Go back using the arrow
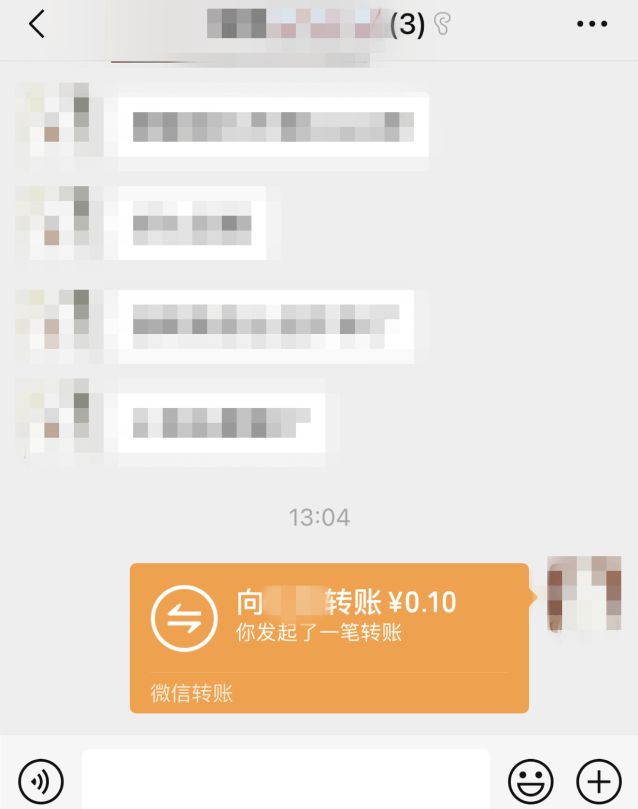638x809 pixels. point(37,25)
